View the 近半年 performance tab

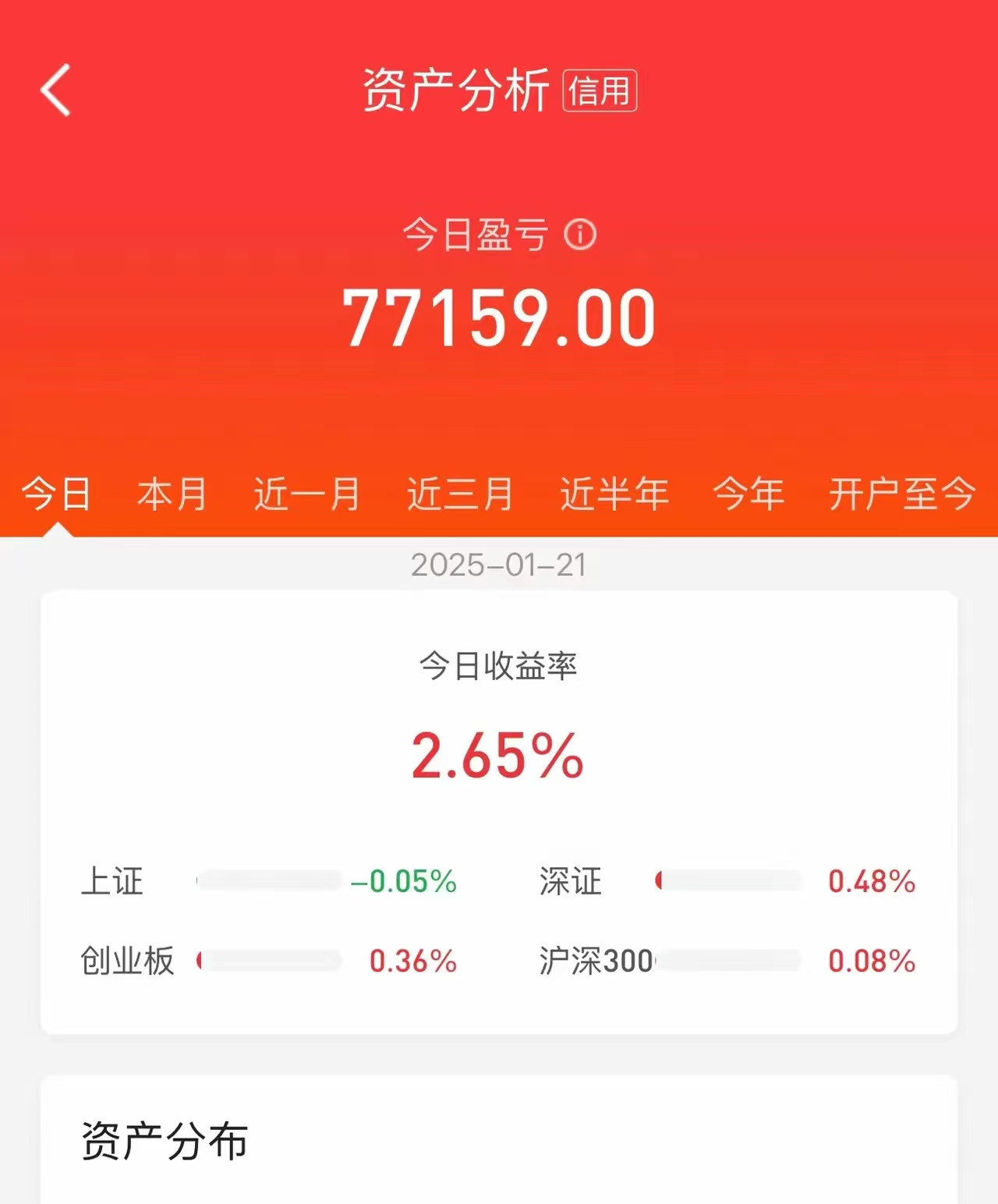(614, 491)
